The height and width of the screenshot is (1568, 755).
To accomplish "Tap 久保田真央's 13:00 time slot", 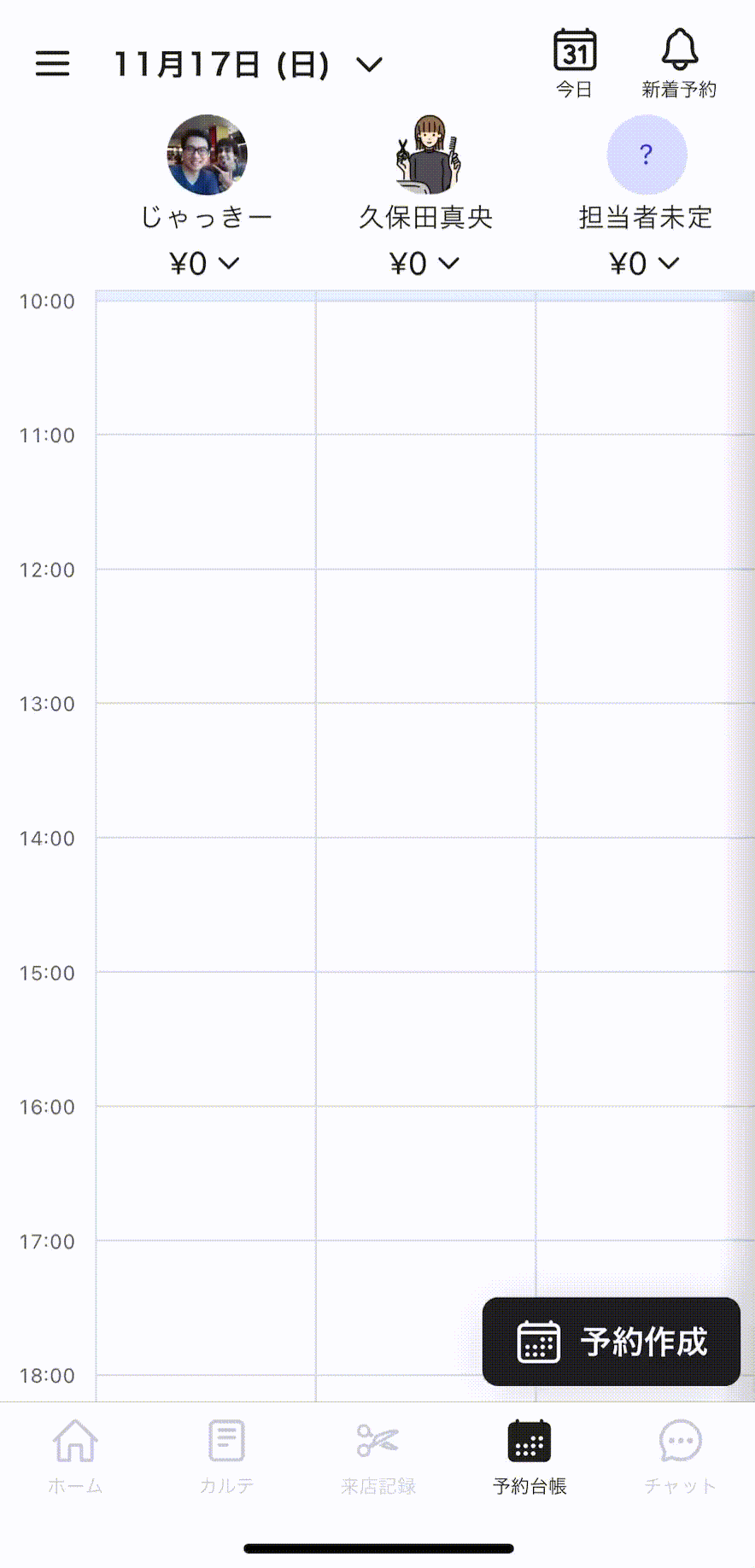I will coord(426,770).
